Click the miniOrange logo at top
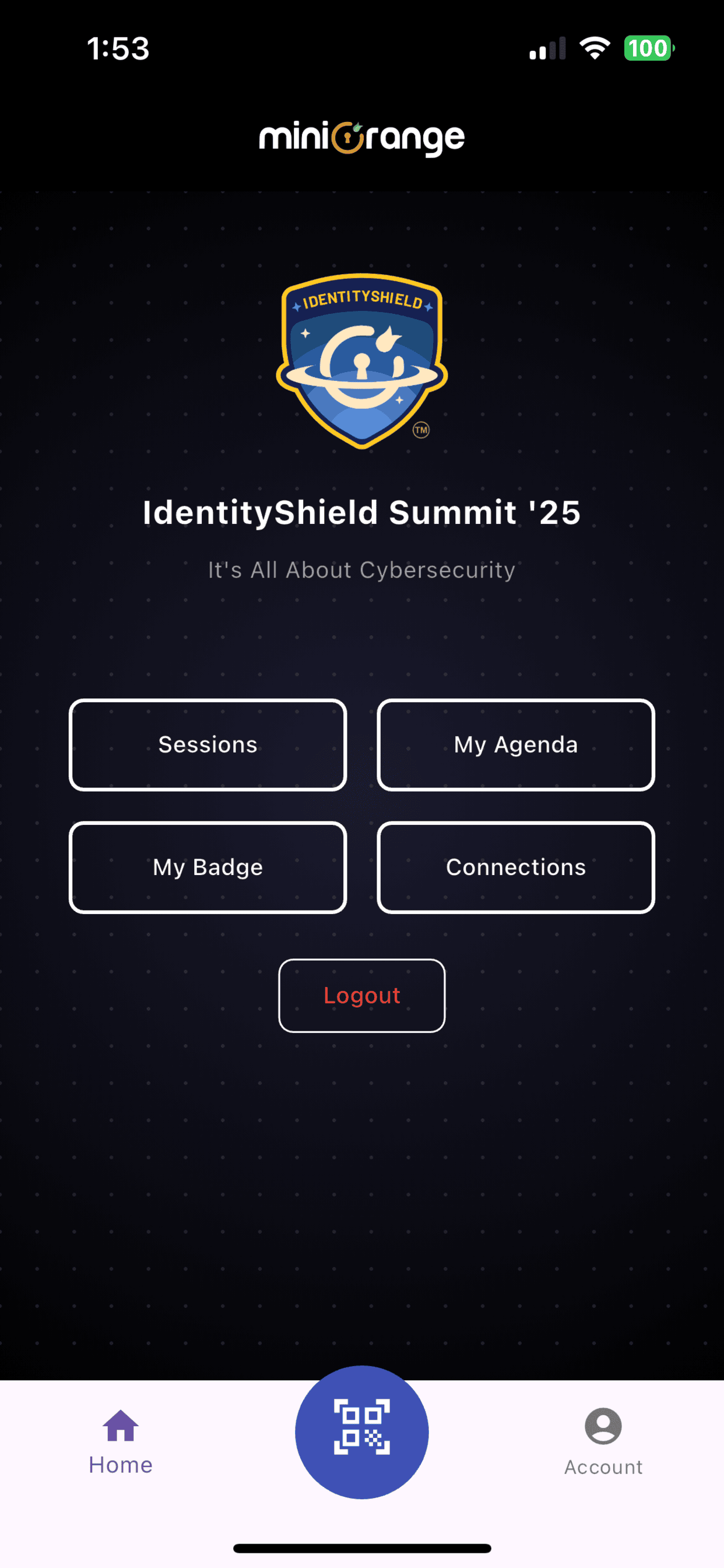 (361, 137)
